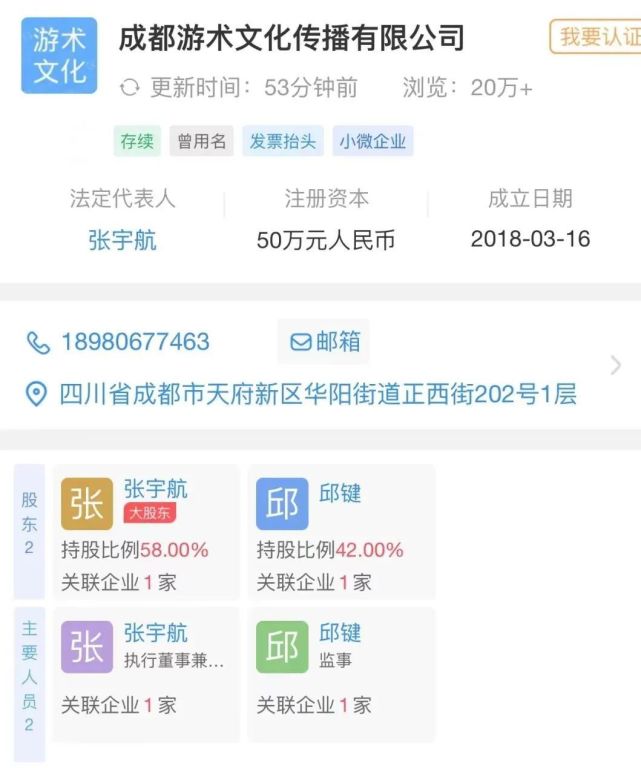Viewport: 641px width, 768px height.
Task: Open legal representative 张宇航 link
Action: 122,240
